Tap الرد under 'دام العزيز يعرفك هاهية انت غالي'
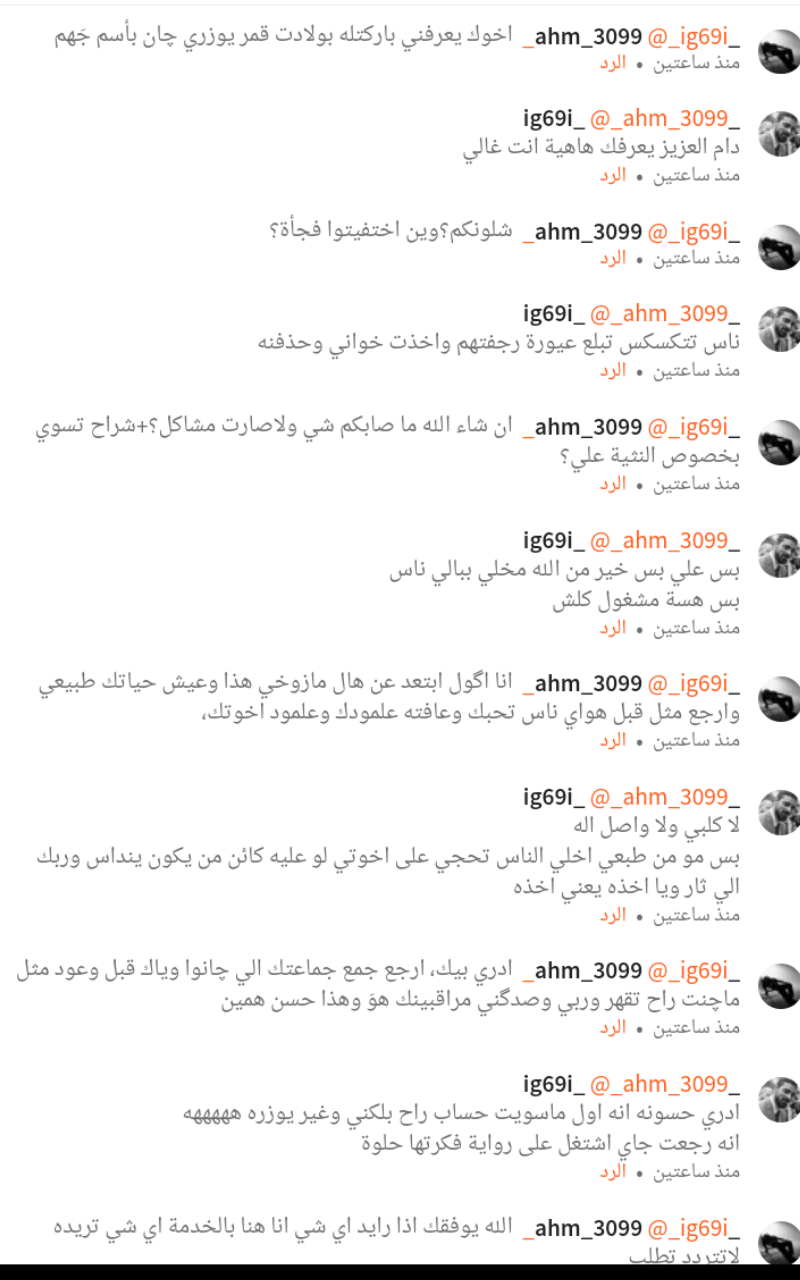The width and height of the screenshot is (800, 1280). [x=612, y=176]
